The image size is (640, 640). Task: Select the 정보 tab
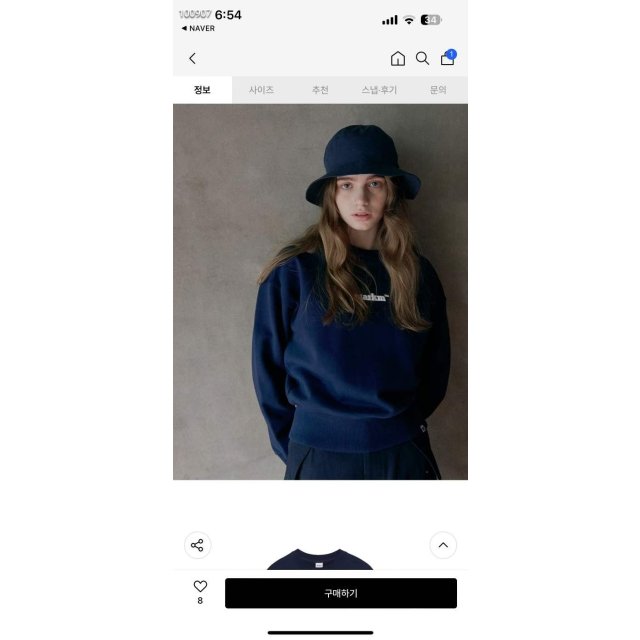202,90
